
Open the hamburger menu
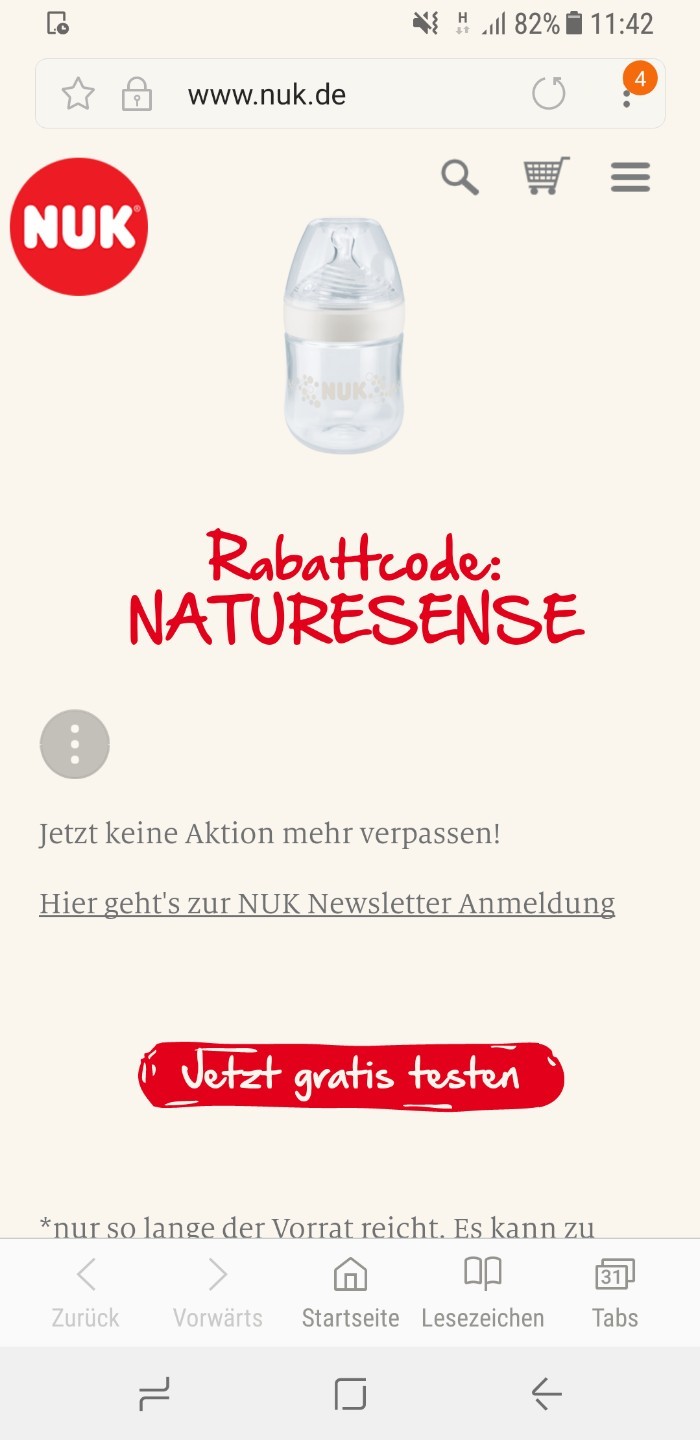pyautogui.click(x=630, y=177)
